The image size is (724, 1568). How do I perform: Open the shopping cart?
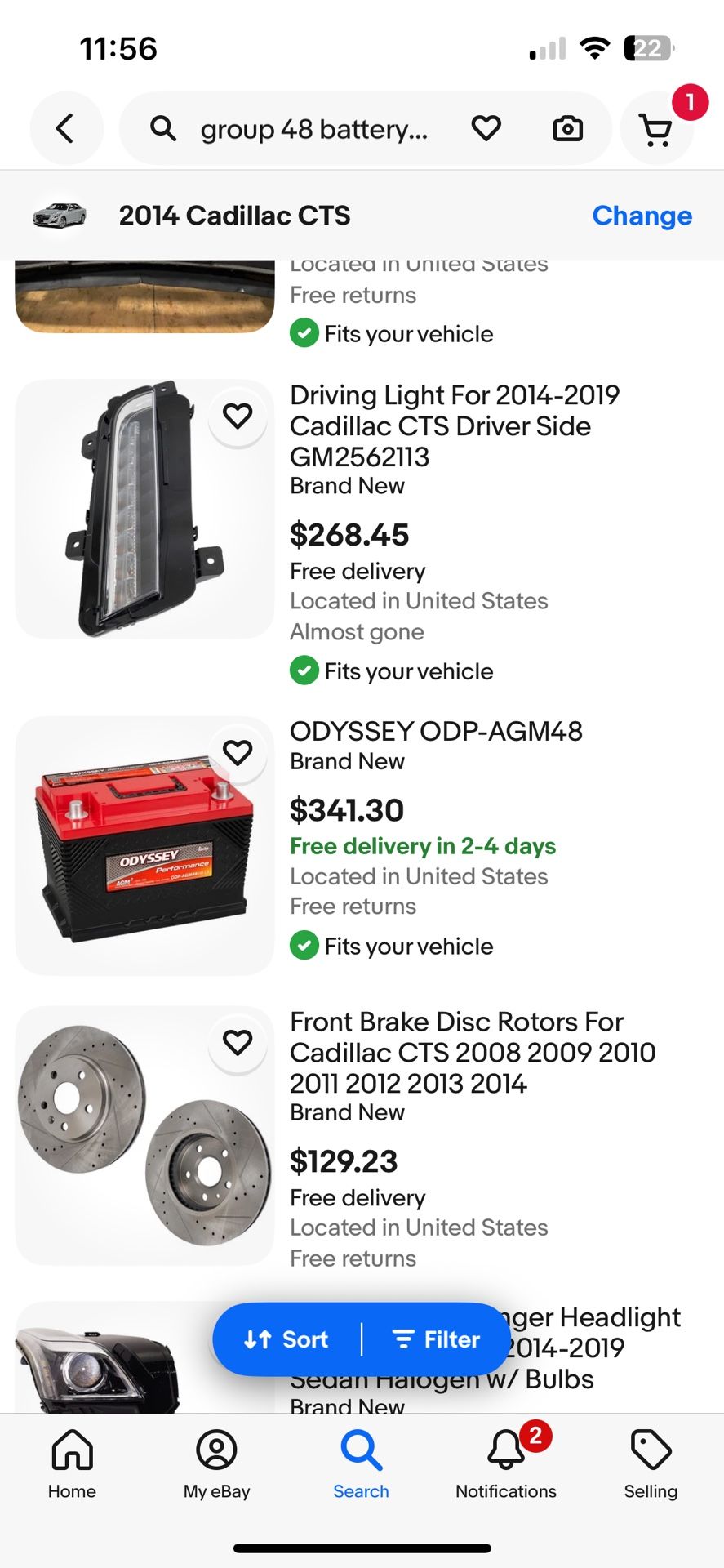(656, 130)
